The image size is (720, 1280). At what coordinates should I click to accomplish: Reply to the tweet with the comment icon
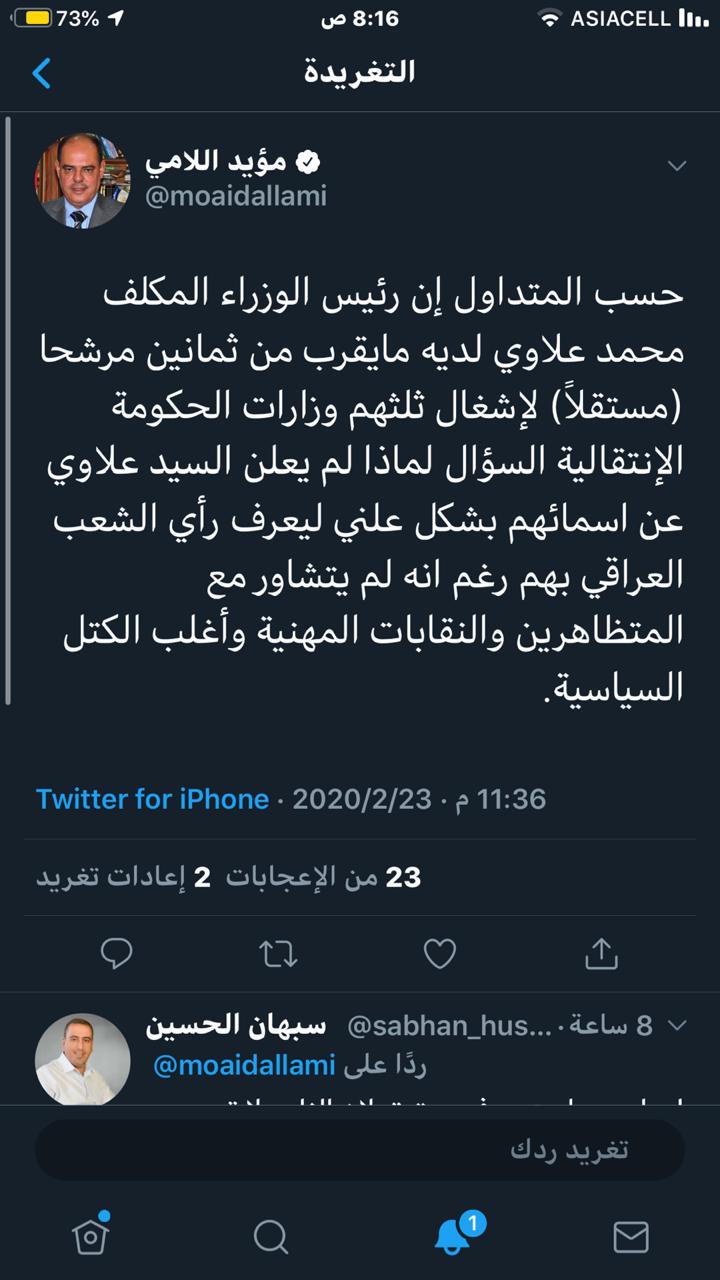tap(117, 953)
